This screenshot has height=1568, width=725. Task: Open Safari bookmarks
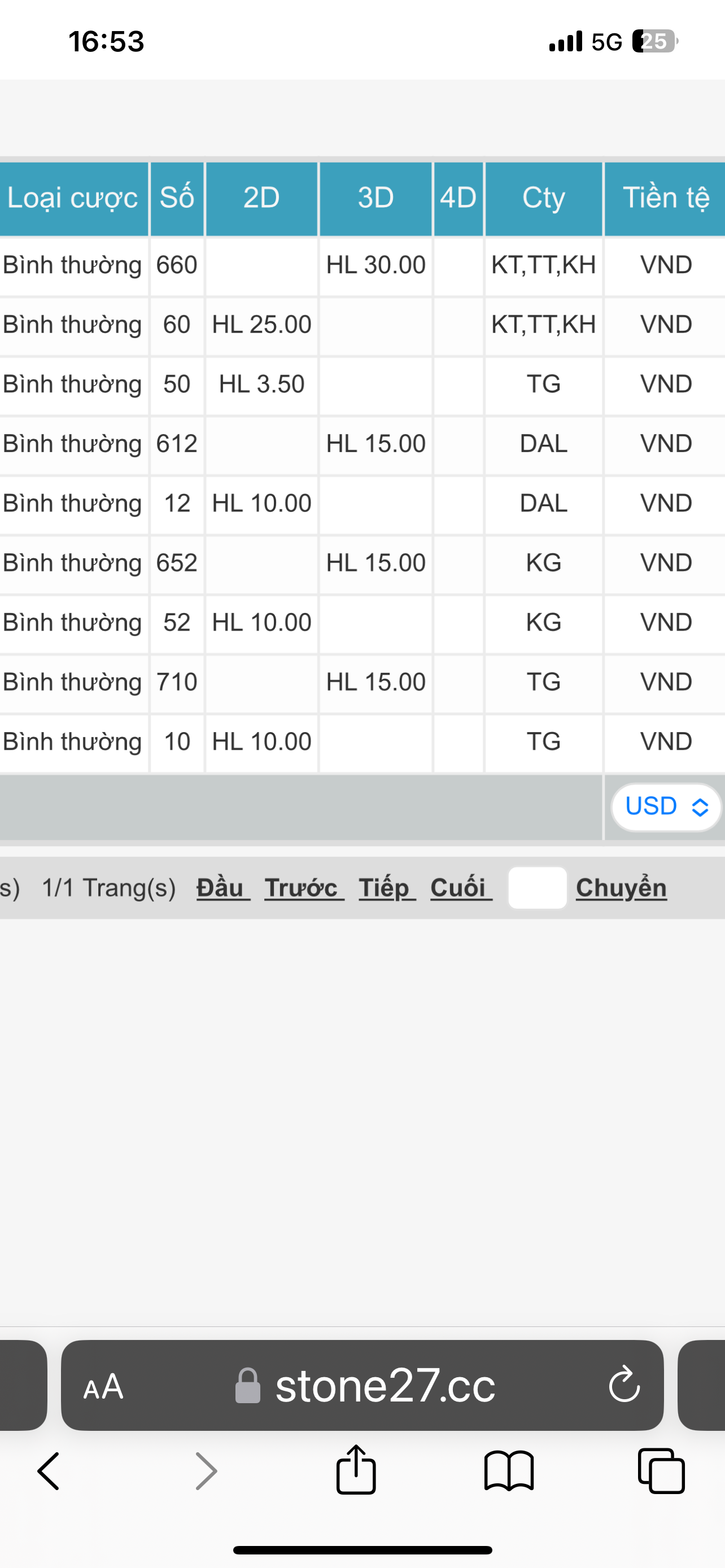509,1470
